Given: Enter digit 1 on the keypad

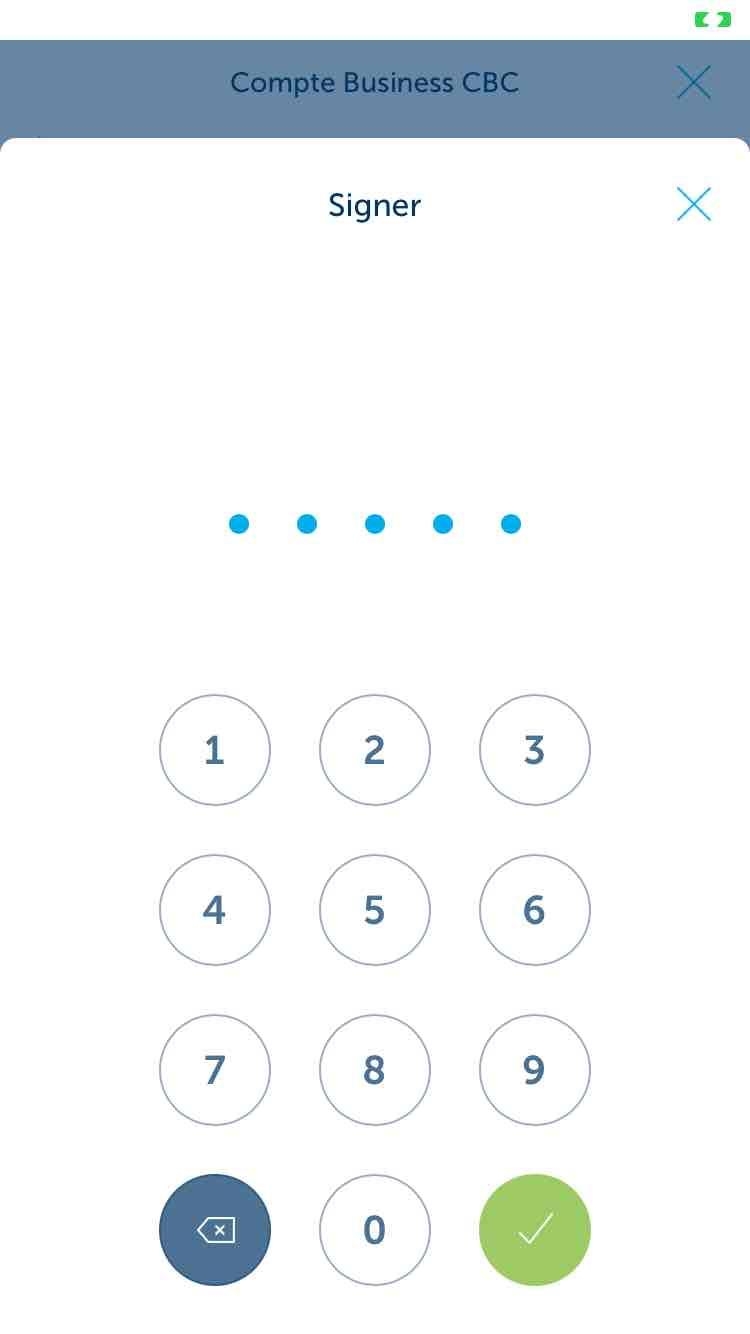Looking at the screenshot, I should point(215,750).
